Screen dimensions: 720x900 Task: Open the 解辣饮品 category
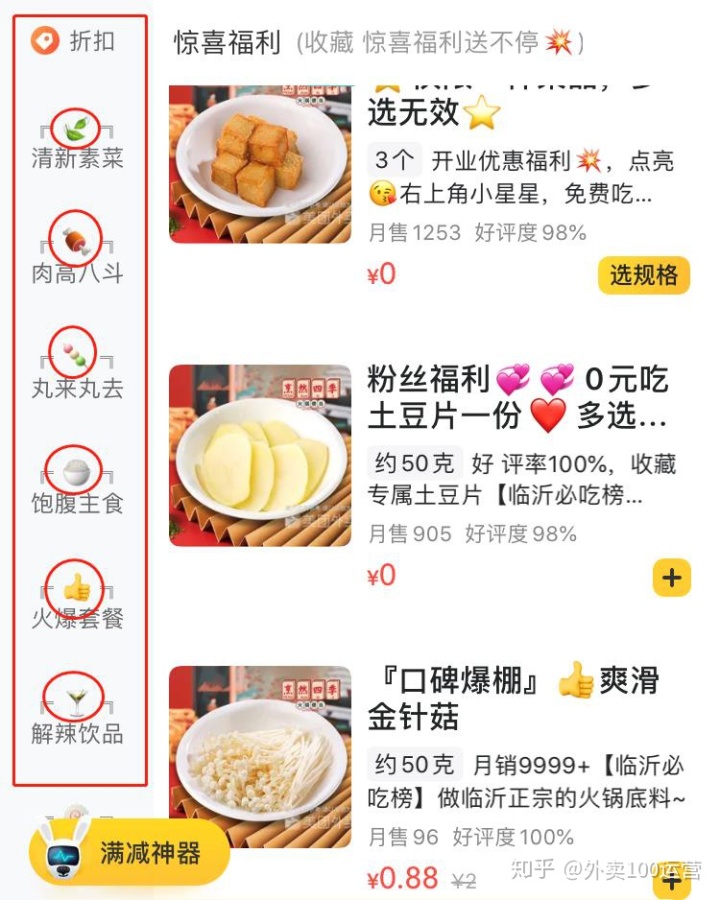point(77,715)
